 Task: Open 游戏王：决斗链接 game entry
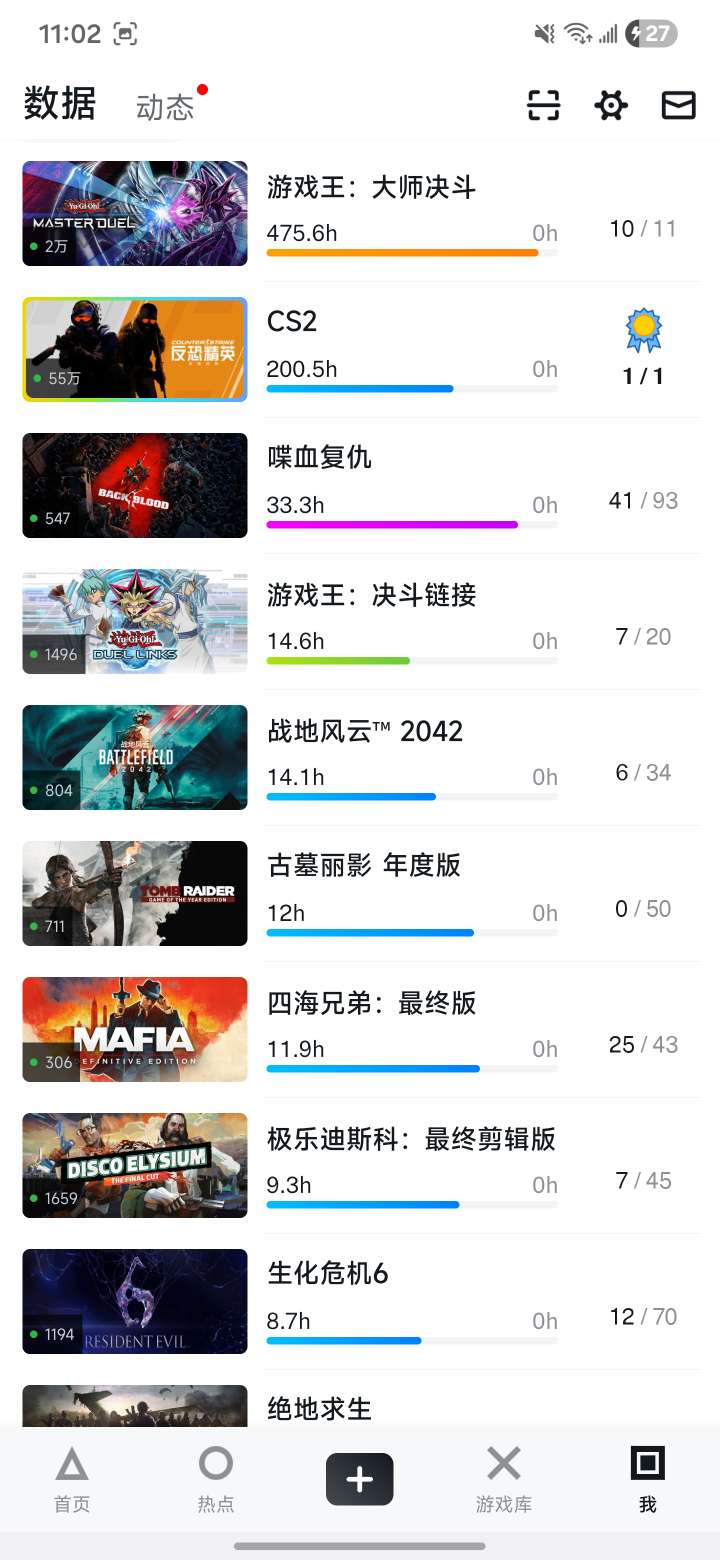click(360, 622)
